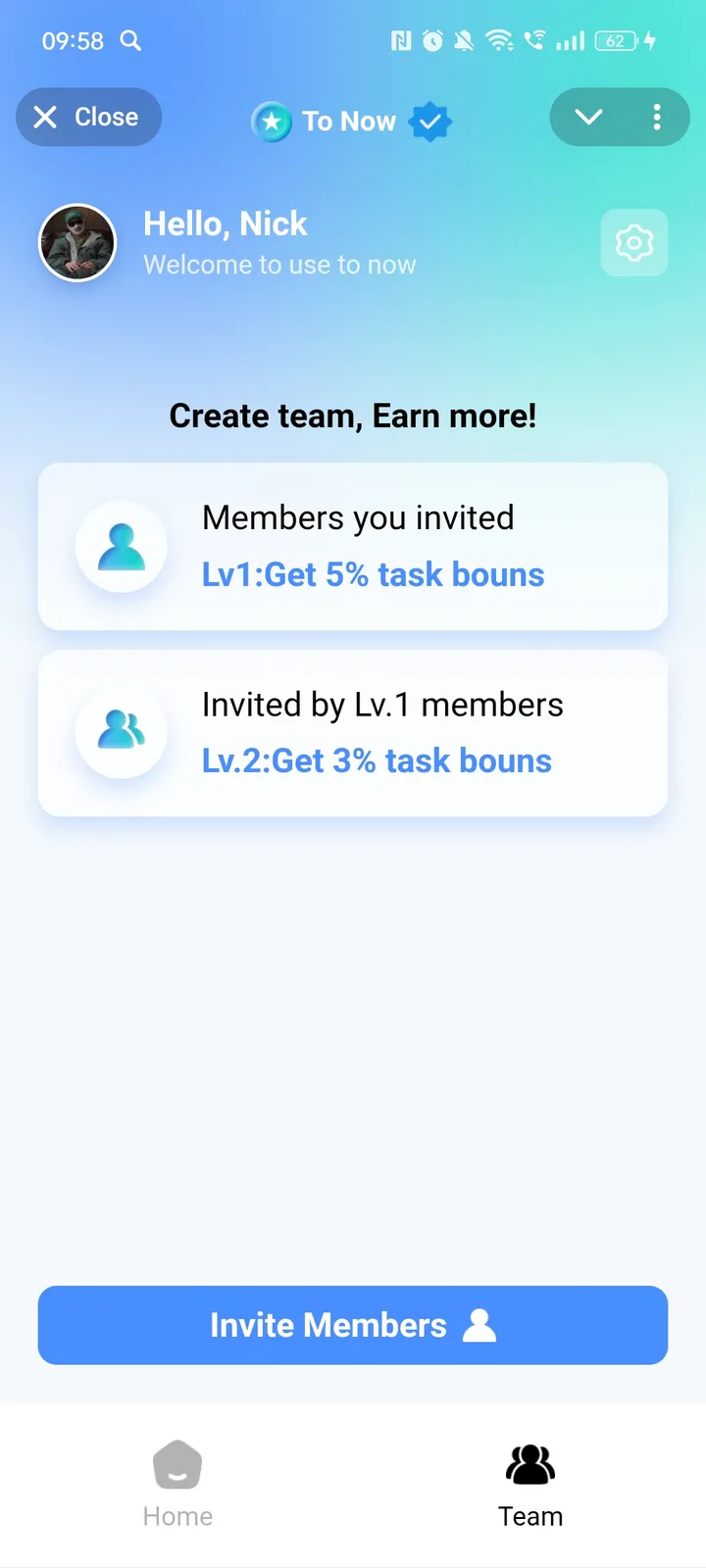Screen dimensions: 706x1568
Task: Switch to the Home tab
Action: pos(177,1484)
